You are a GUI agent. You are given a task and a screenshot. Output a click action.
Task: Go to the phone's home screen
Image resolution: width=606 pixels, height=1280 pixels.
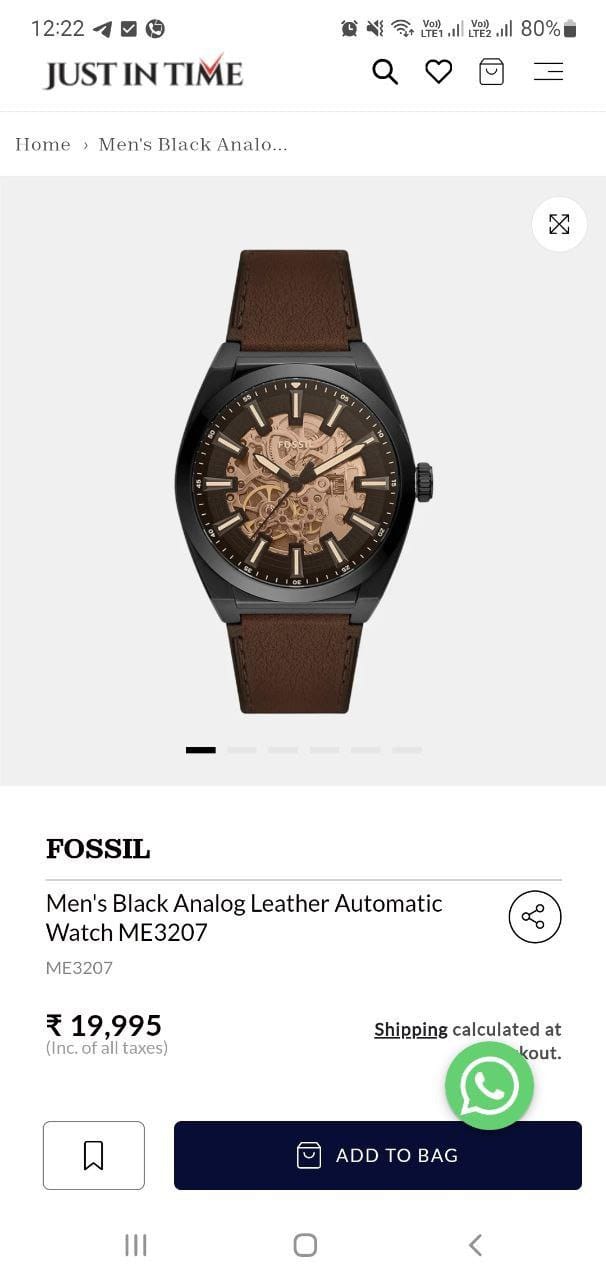tap(305, 1244)
